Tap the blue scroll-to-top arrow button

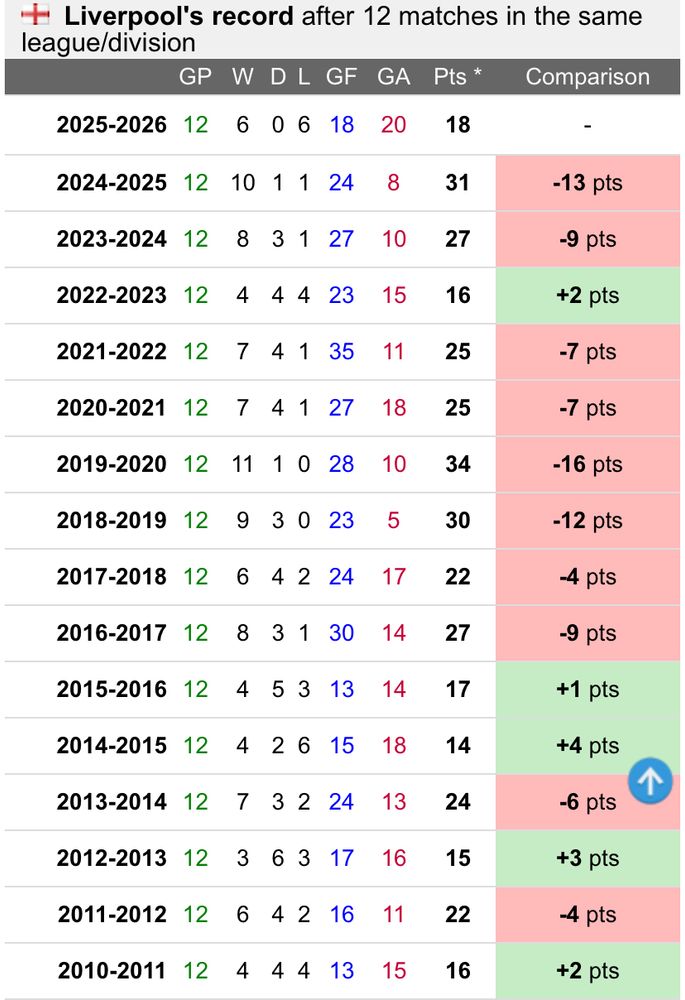650,781
